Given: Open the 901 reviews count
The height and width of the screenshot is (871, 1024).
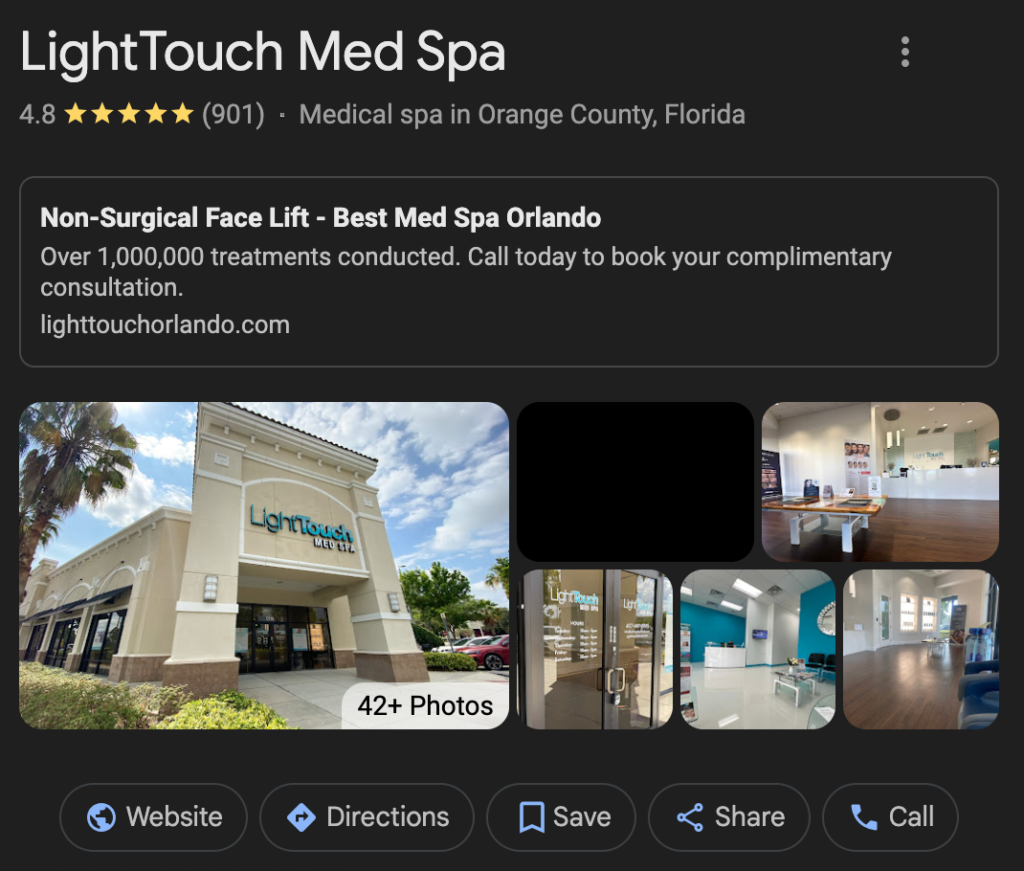Looking at the screenshot, I should tap(233, 115).
